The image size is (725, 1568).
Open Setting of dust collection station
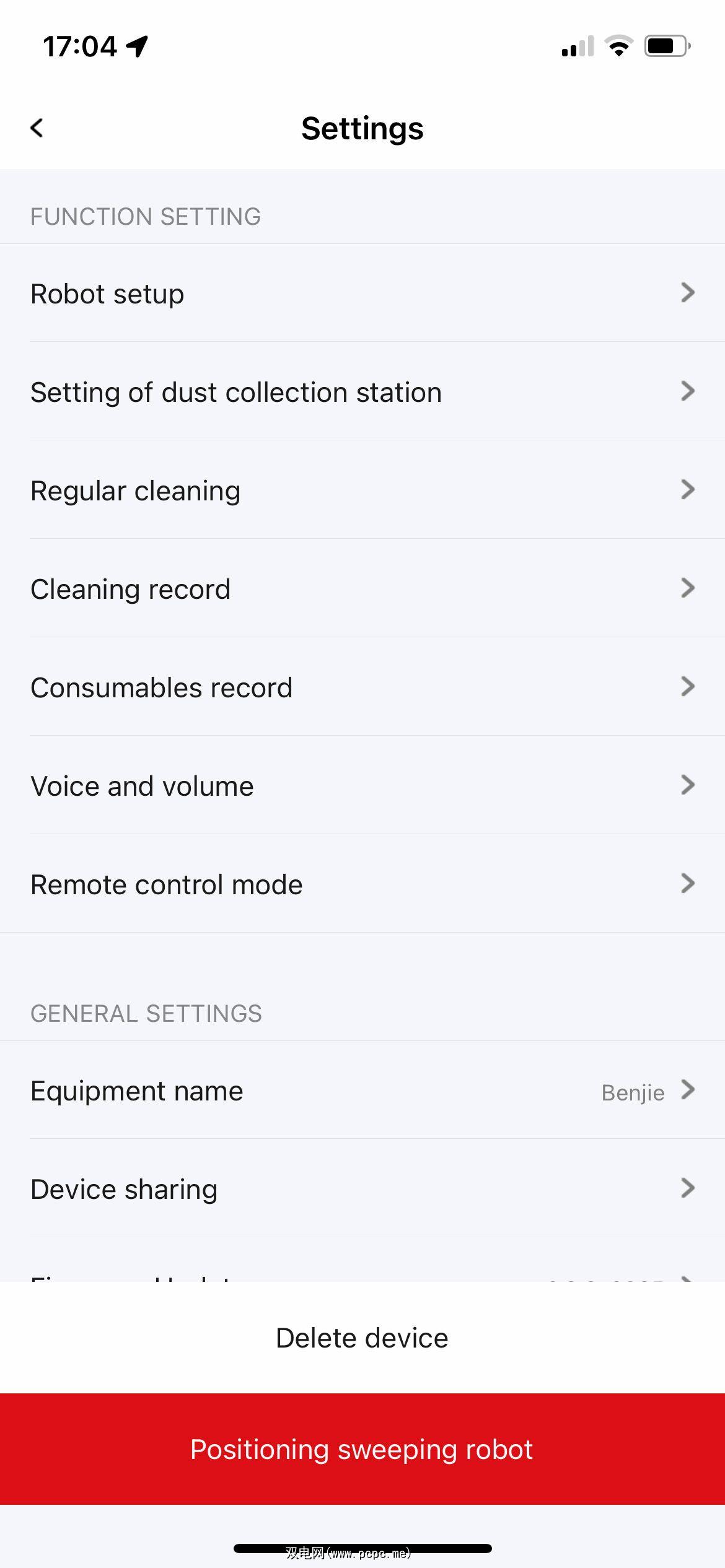pos(362,392)
